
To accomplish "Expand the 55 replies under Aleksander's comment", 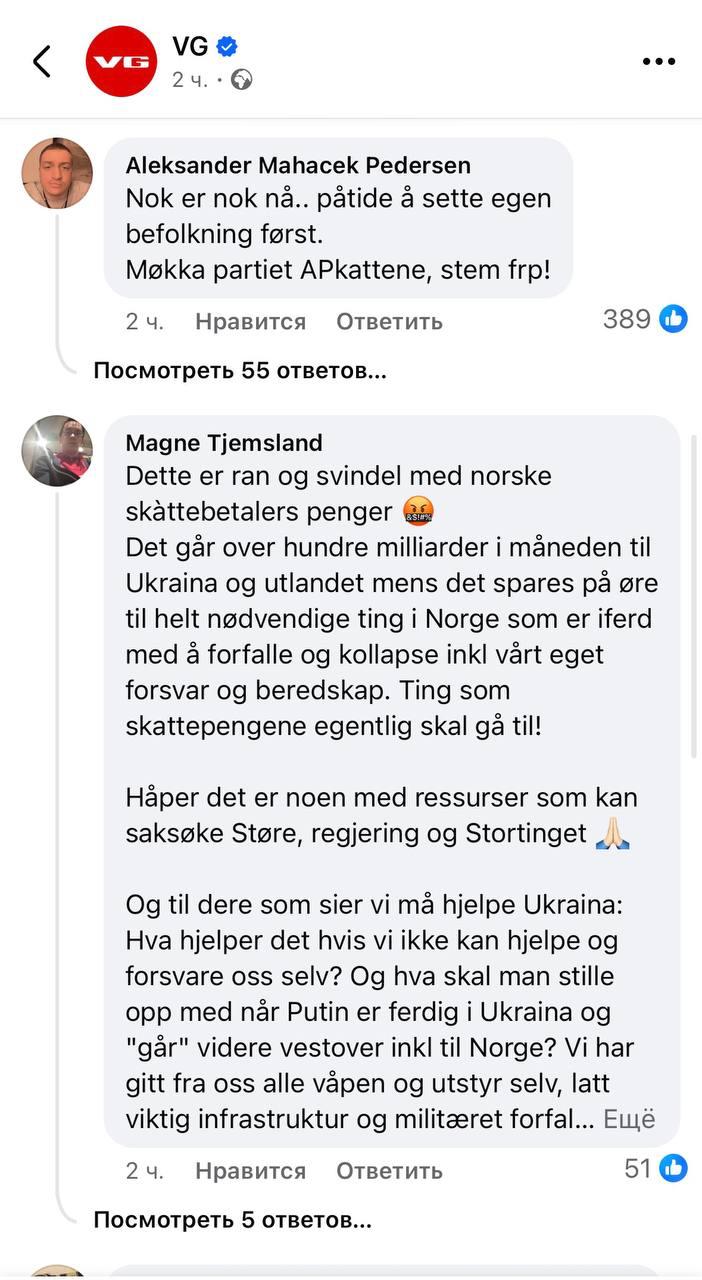I will click(240, 371).
